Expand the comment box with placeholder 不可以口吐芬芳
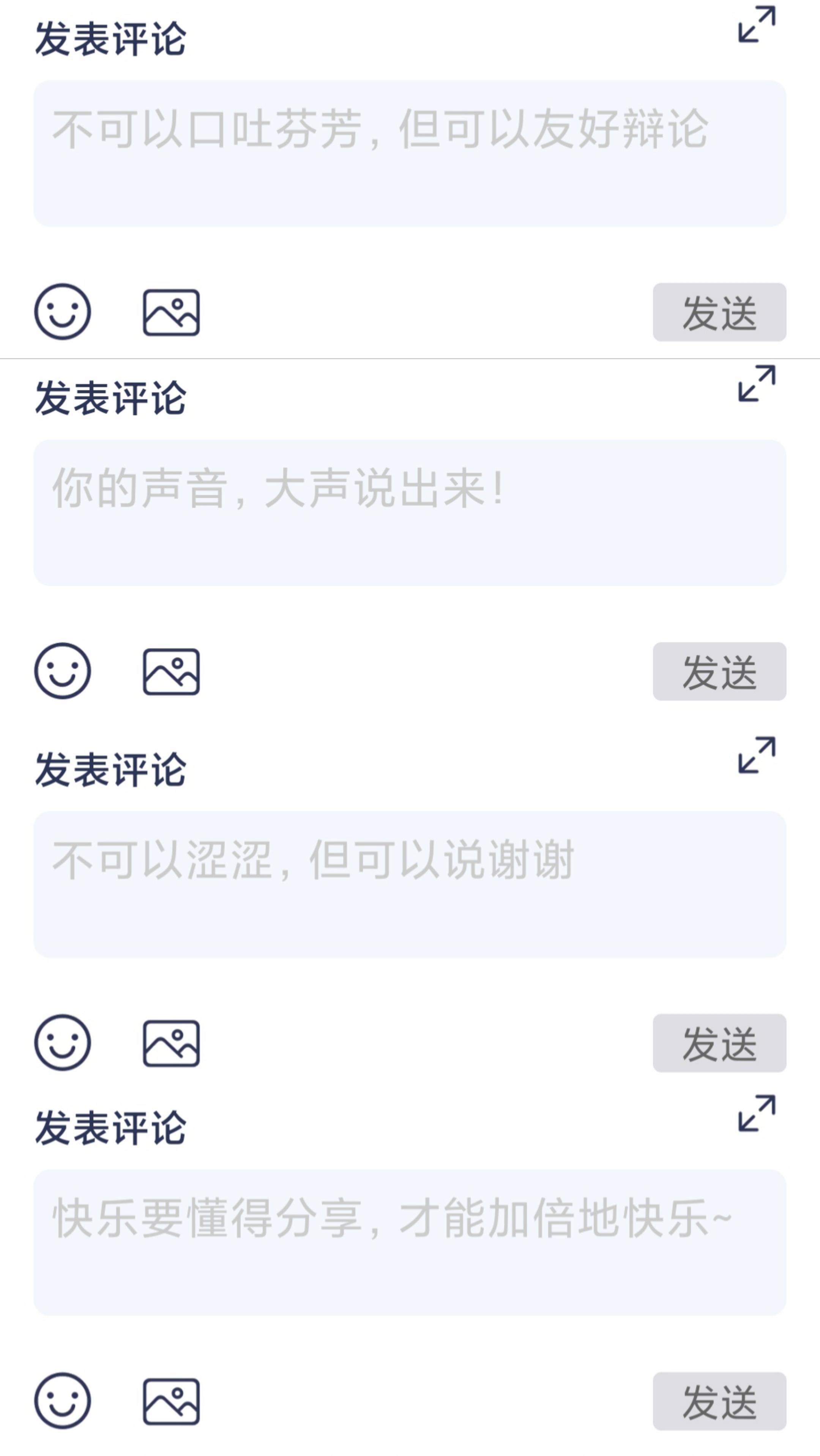820x1456 pixels. click(757, 24)
